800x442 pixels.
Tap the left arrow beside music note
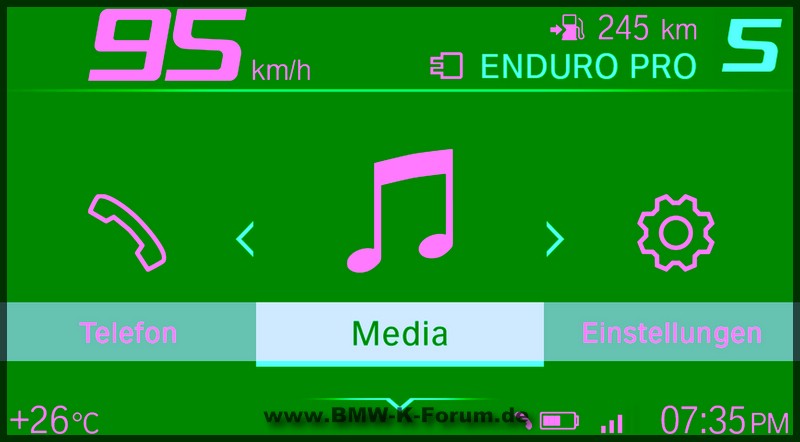245,239
